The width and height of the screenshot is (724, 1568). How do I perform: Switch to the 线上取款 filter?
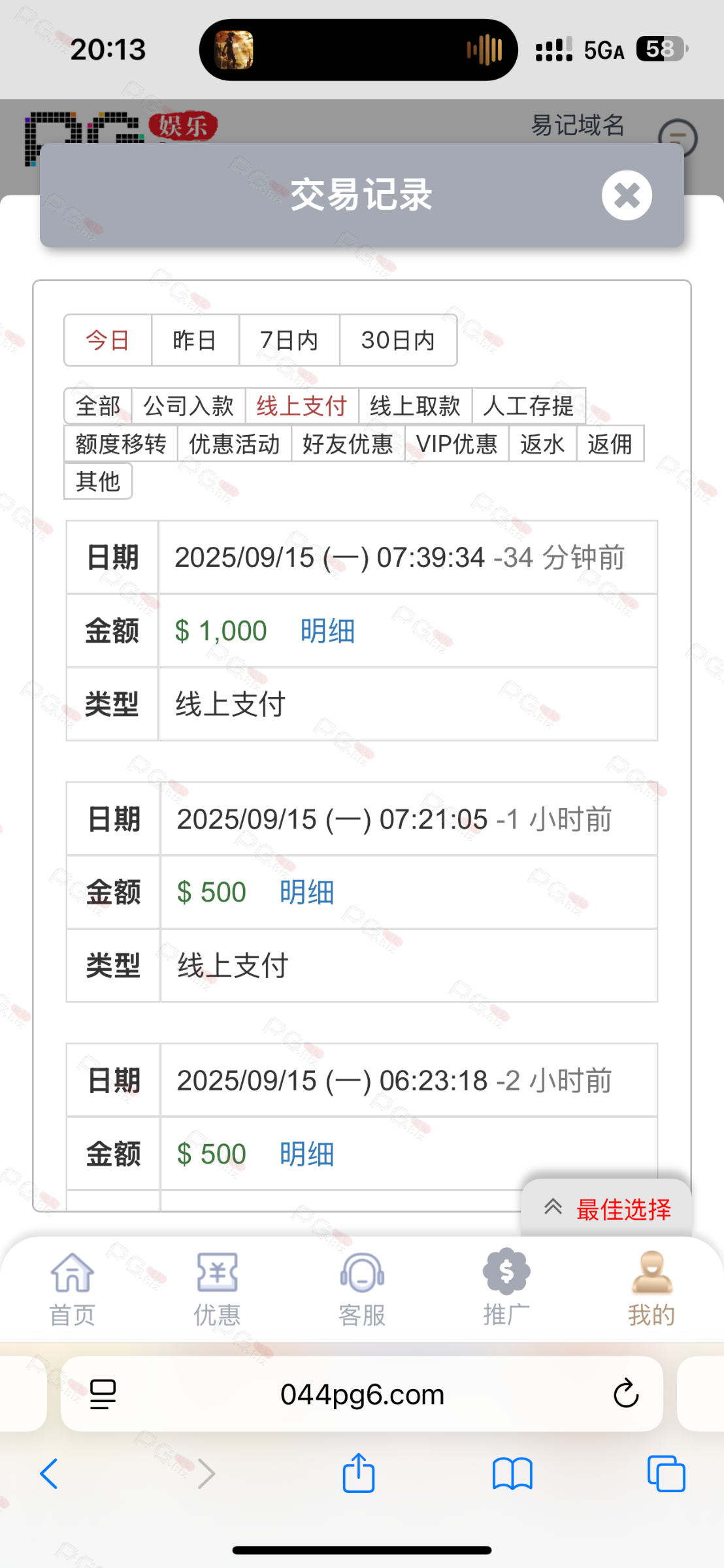coord(415,406)
